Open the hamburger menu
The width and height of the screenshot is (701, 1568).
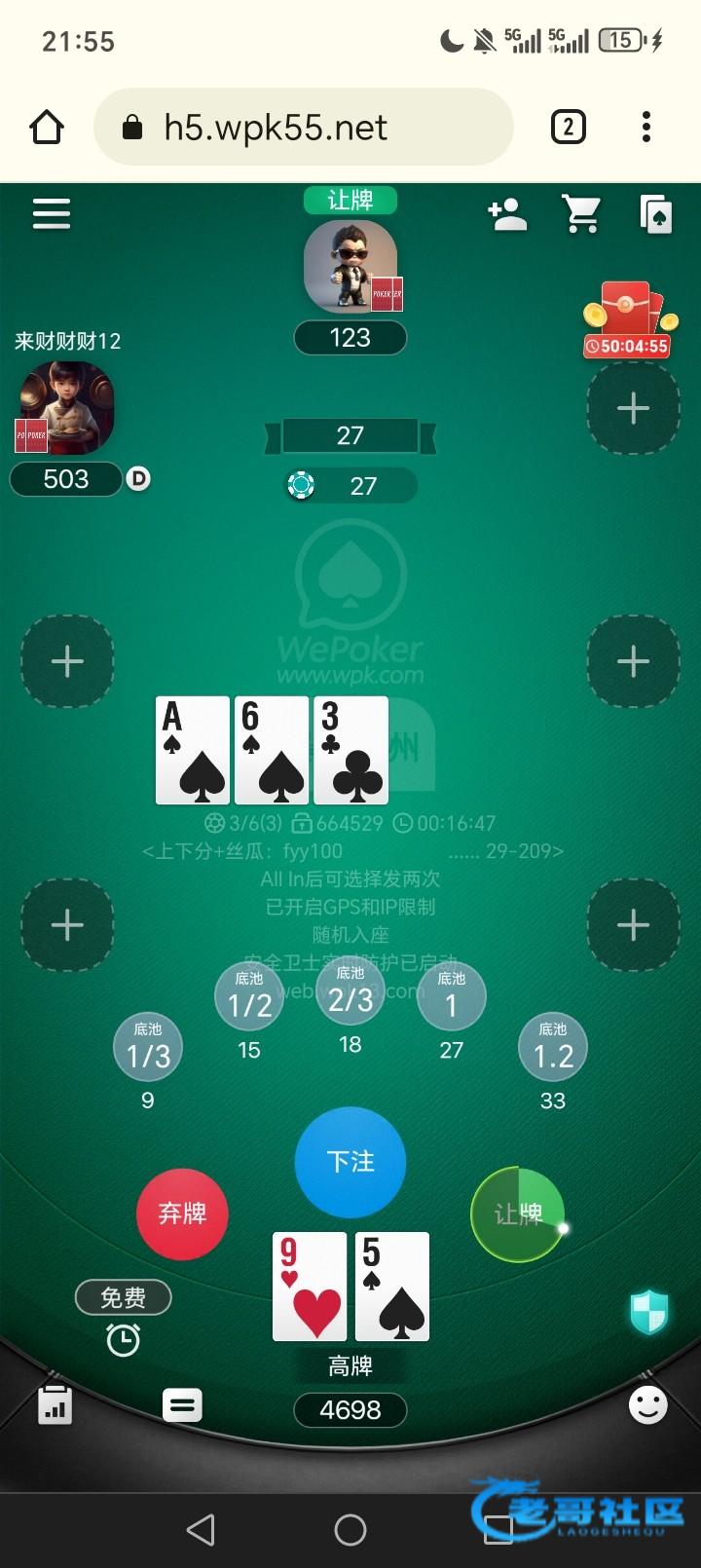click(52, 214)
